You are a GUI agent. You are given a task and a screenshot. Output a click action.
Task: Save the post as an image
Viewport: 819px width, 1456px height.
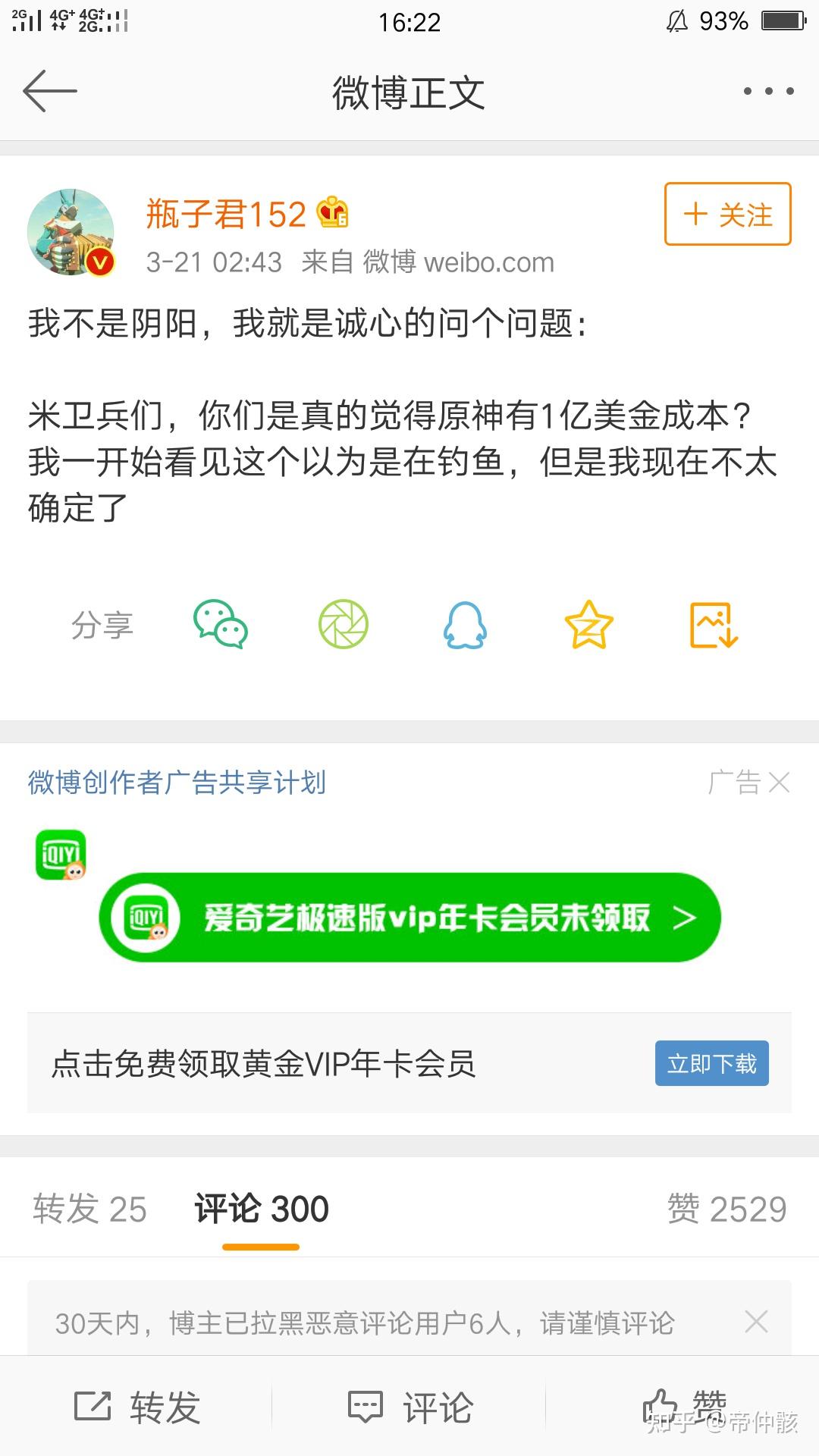[x=713, y=625]
